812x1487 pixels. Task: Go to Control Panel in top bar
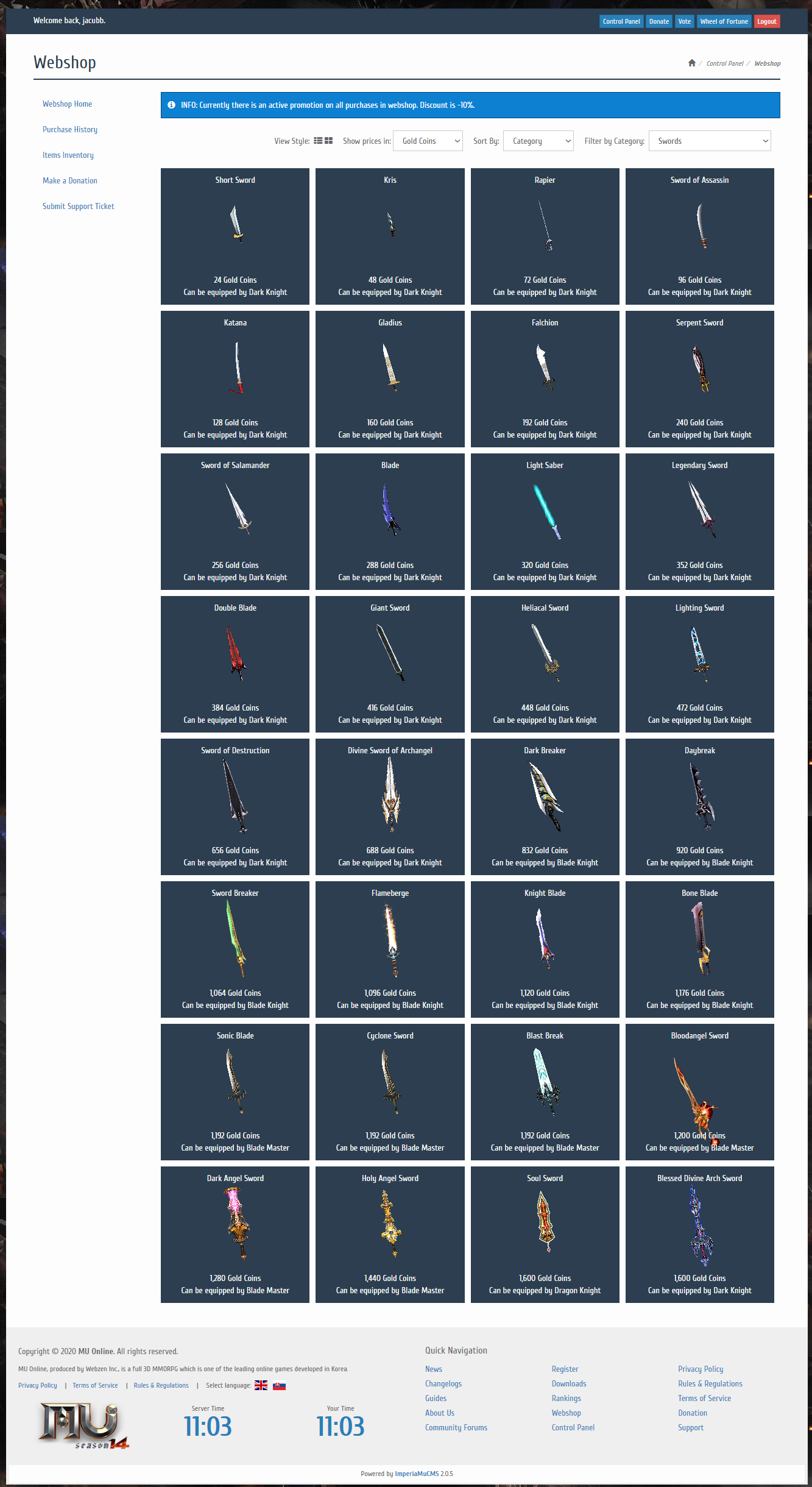pyautogui.click(x=621, y=21)
